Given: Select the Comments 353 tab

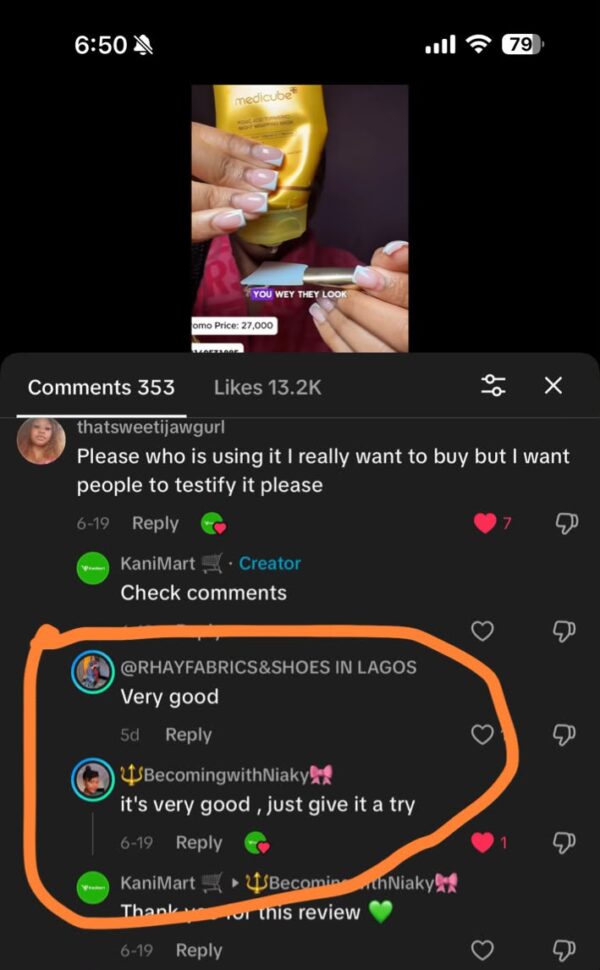Looking at the screenshot, I should tap(101, 388).
